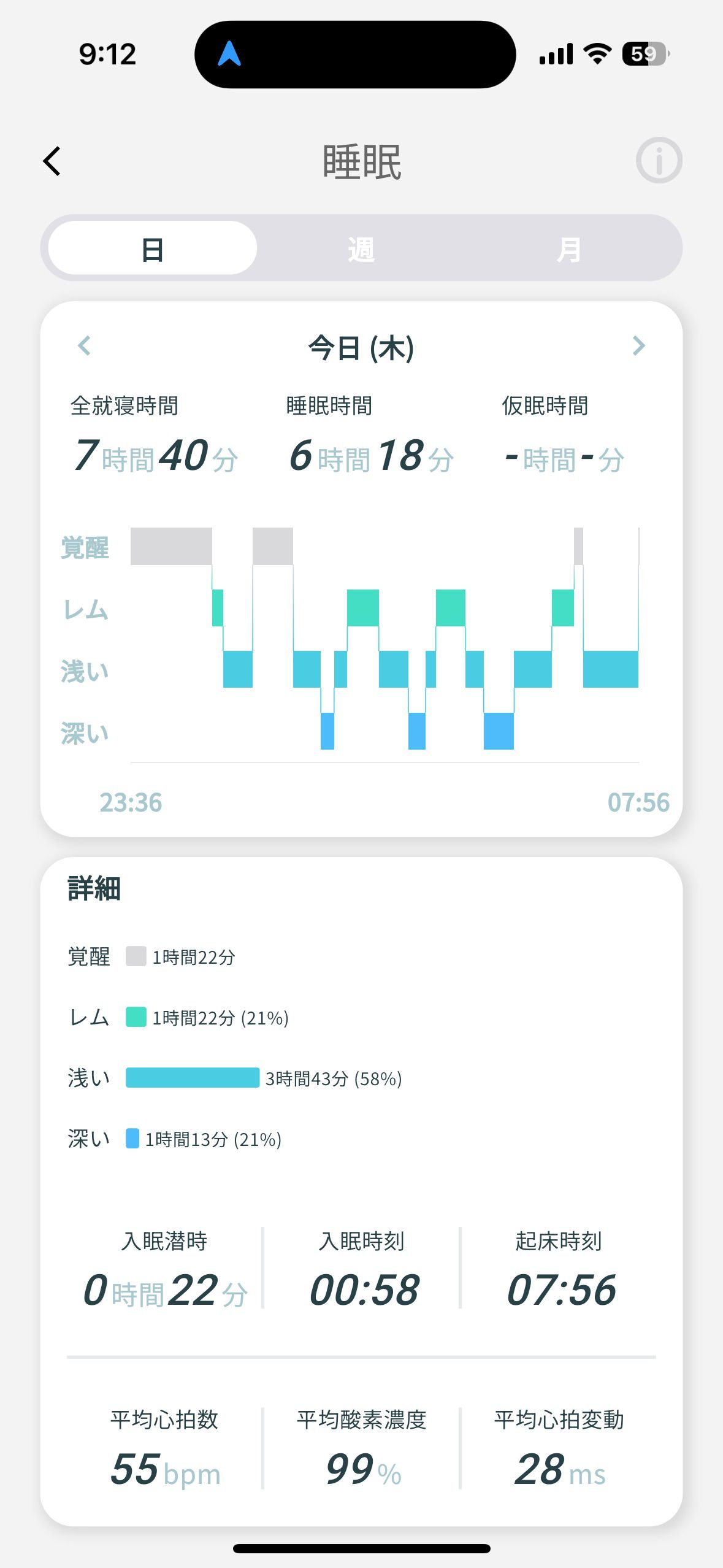Open the sleep info icon
Image resolution: width=723 pixels, height=1568 pixels.
[x=659, y=160]
